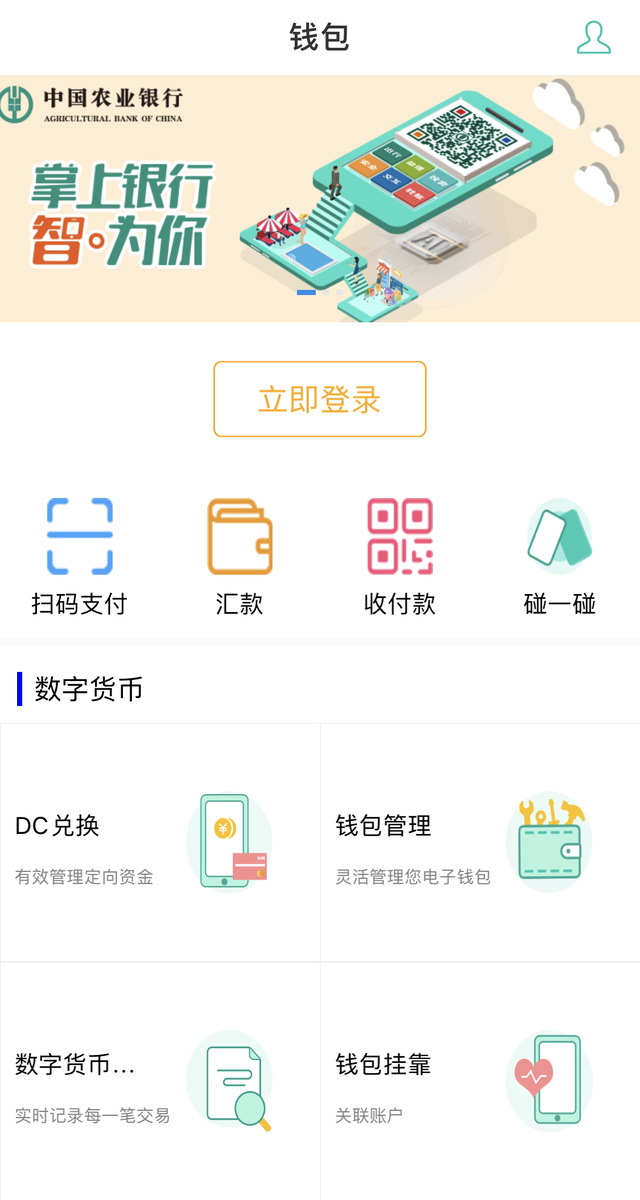Open the user profile icon
Viewport: 640px width, 1200px height.
pyautogui.click(x=593, y=37)
